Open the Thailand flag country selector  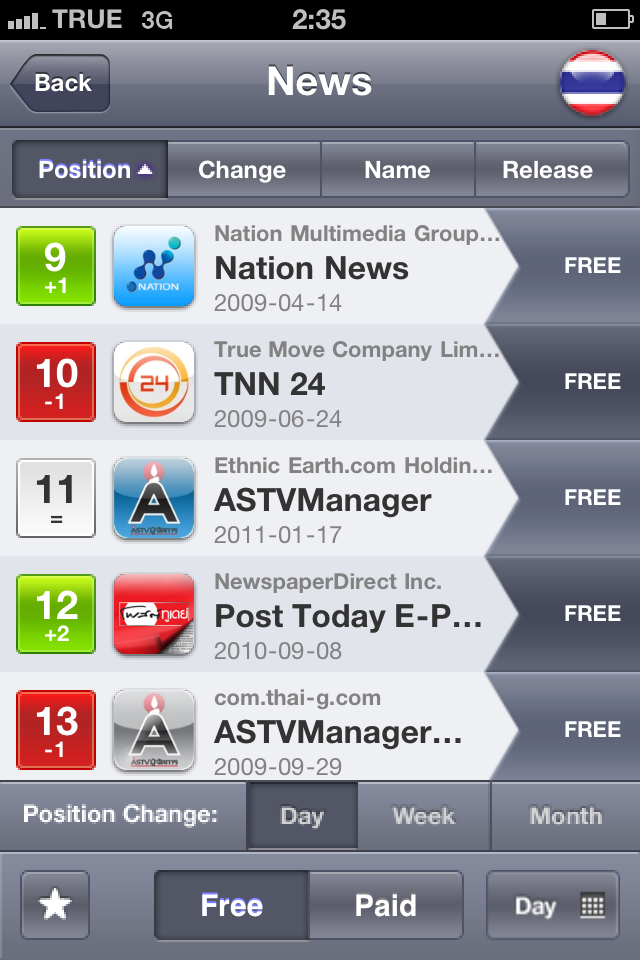pyautogui.click(x=591, y=83)
